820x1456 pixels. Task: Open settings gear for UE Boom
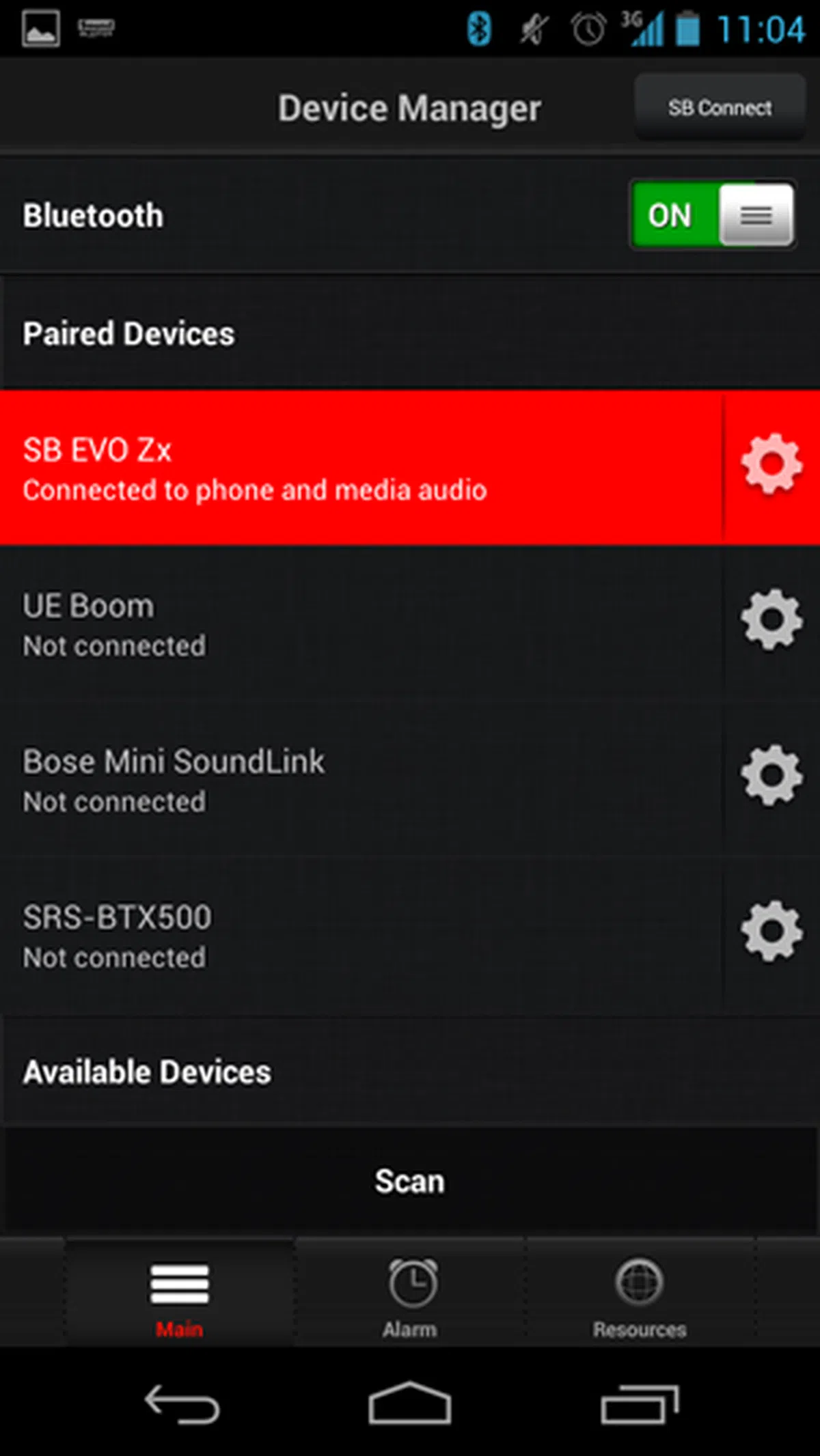pyautogui.click(x=771, y=619)
